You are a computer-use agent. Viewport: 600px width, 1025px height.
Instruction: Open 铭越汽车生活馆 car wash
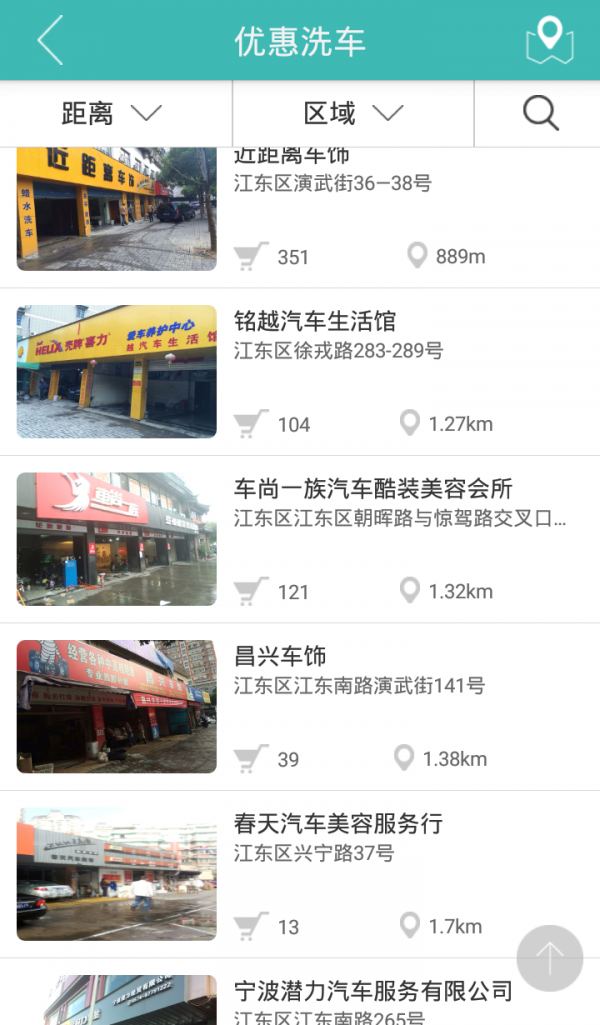click(300, 372)
